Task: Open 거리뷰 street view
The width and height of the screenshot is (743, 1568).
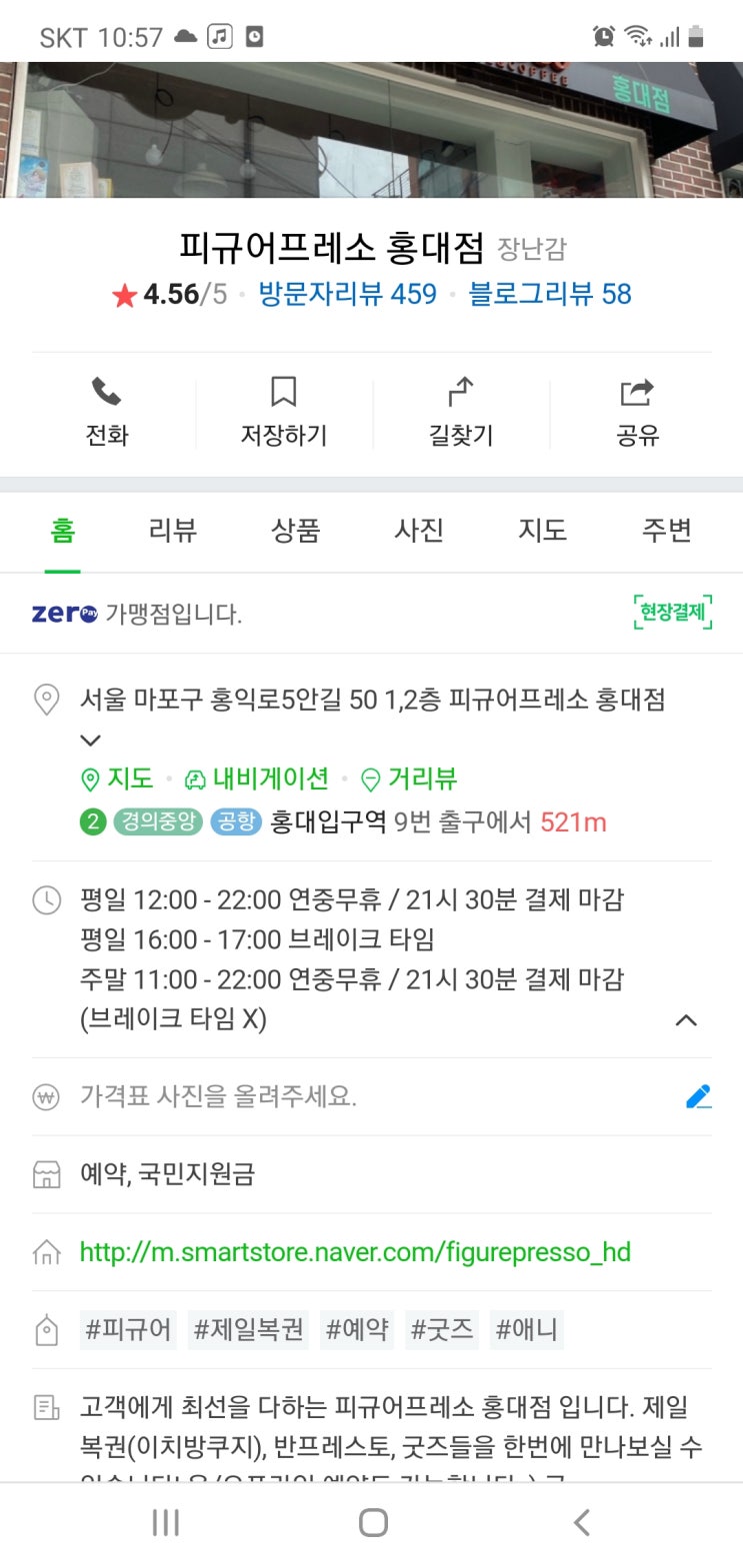Action: pos(409,779)
